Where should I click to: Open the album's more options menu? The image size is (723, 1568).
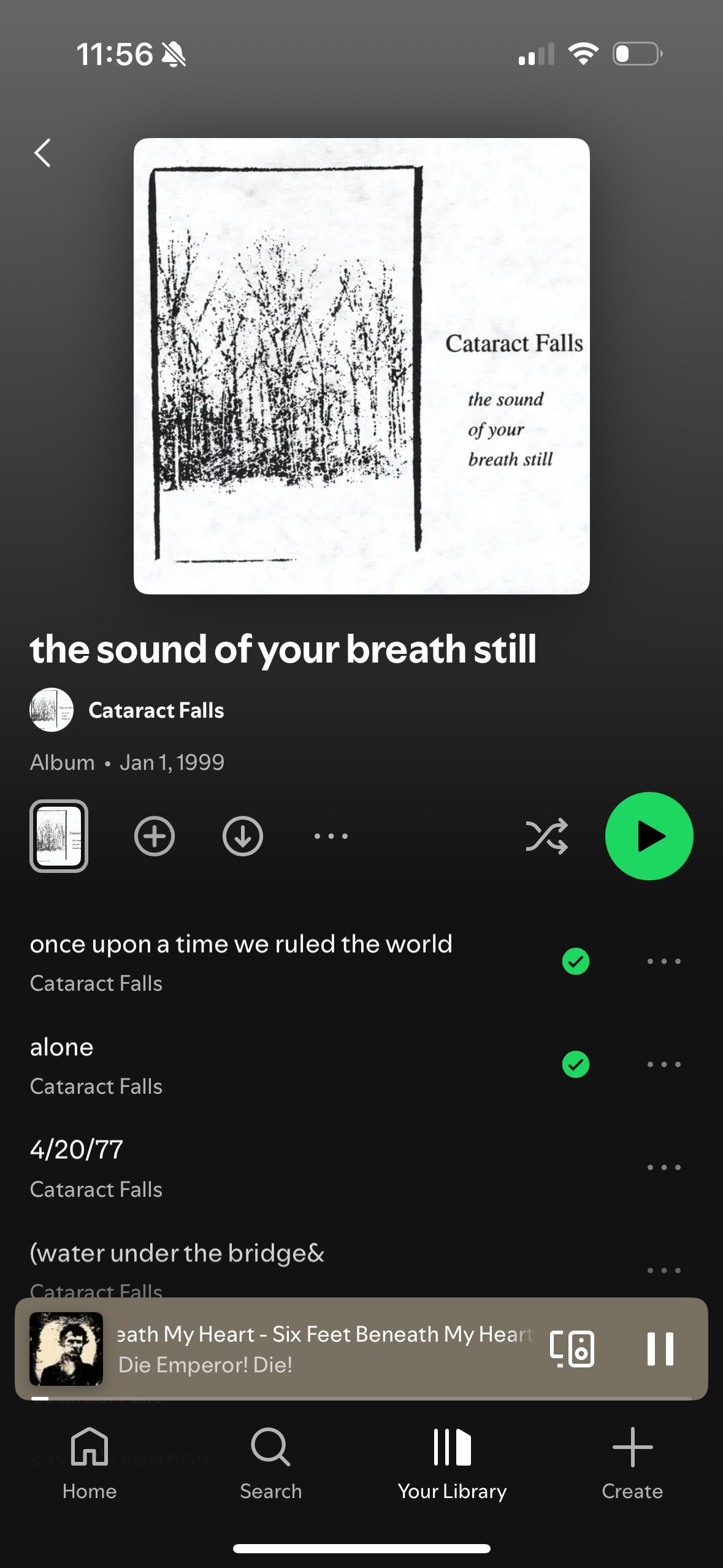pyautogui.click(x=331, y=836)
